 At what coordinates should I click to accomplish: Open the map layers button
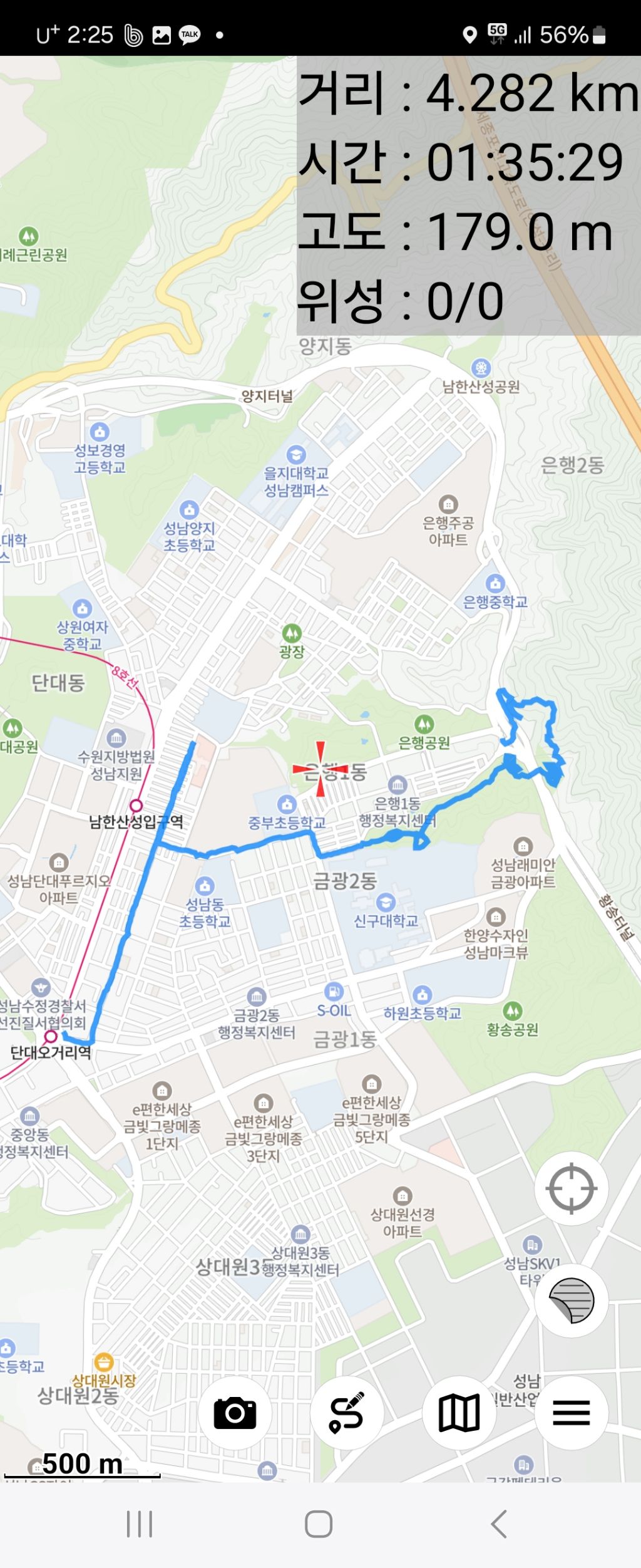click(571, 1301)
